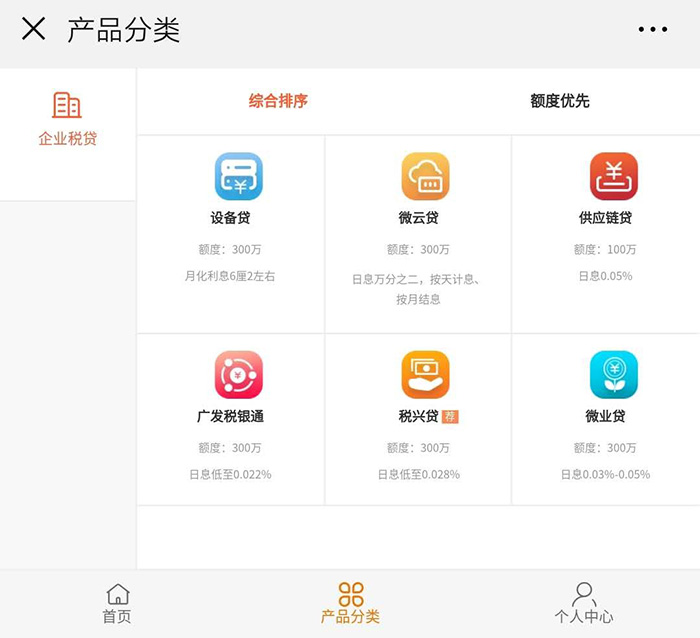The width and height of the screenshot is (700, 638).
Task: Close the 产品分类 page
Action: [34, 29]
